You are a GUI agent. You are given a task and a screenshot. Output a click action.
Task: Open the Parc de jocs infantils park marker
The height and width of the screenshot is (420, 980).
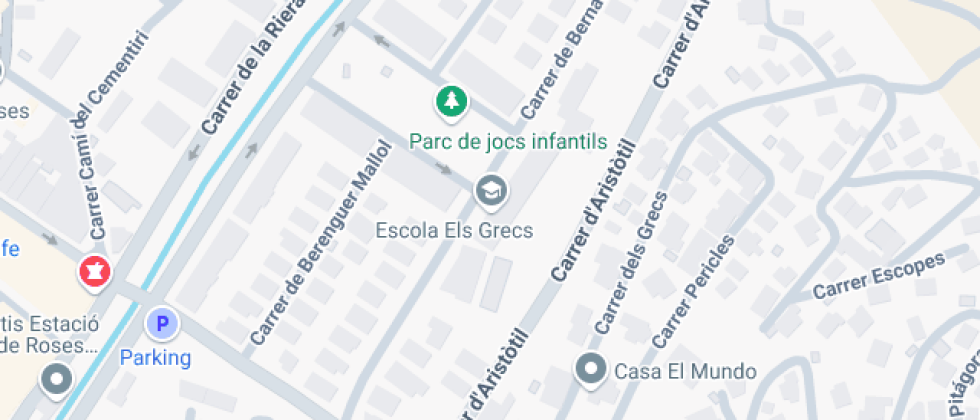click(452, 101)
